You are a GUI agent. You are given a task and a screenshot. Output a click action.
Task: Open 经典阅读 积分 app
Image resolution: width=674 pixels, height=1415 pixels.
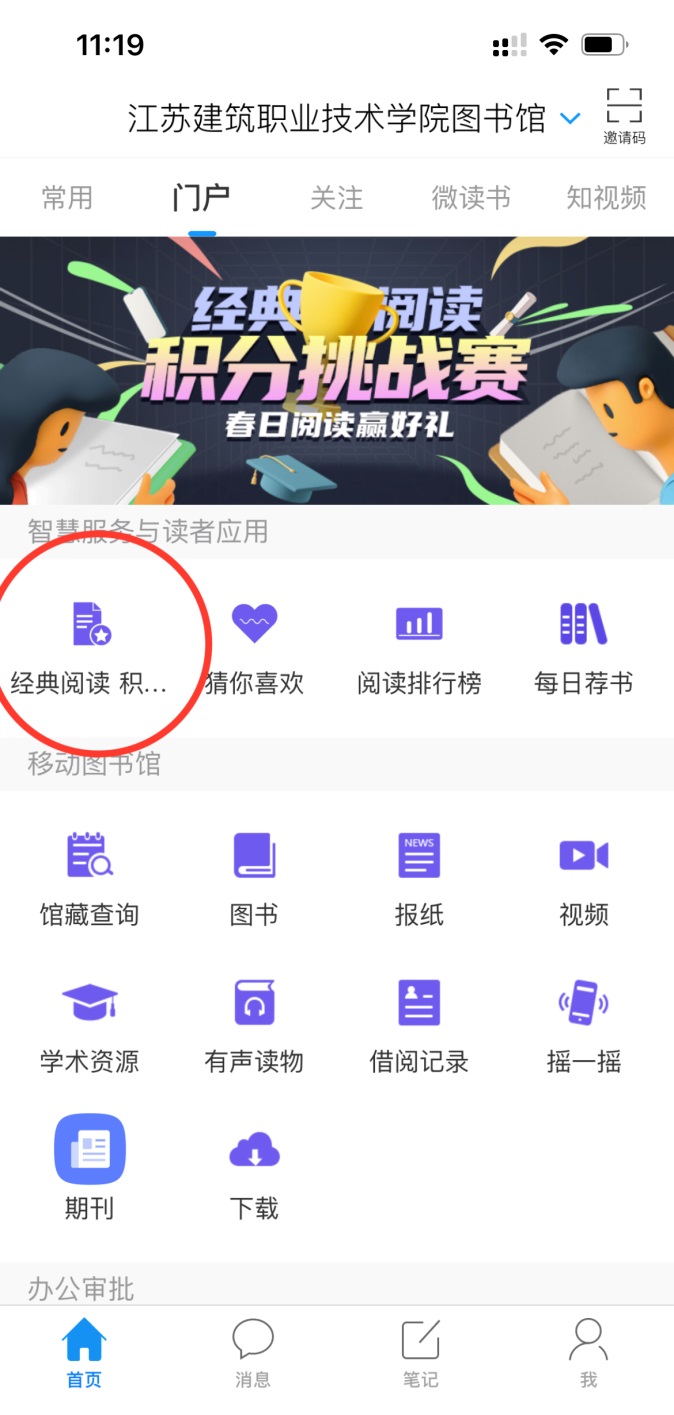click(90, 645)
